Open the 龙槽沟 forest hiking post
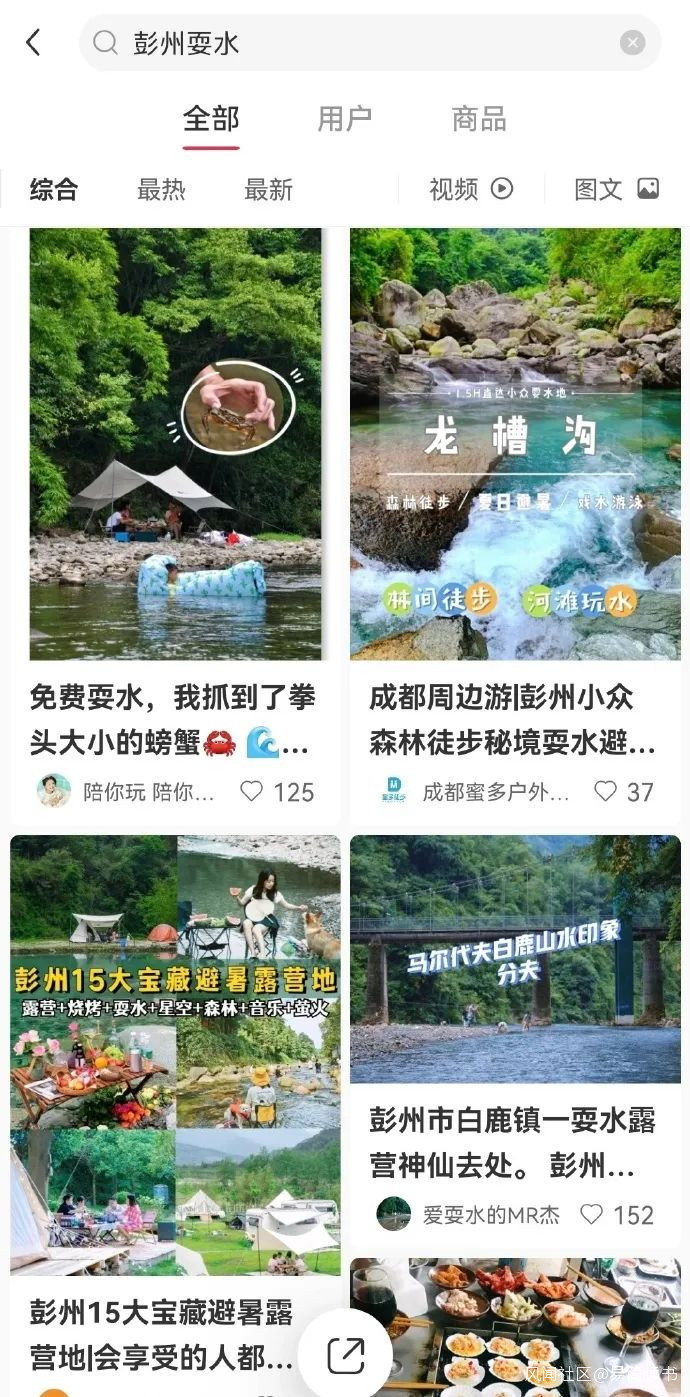This screenshot has width=690, height=1397. coord(515,445)
